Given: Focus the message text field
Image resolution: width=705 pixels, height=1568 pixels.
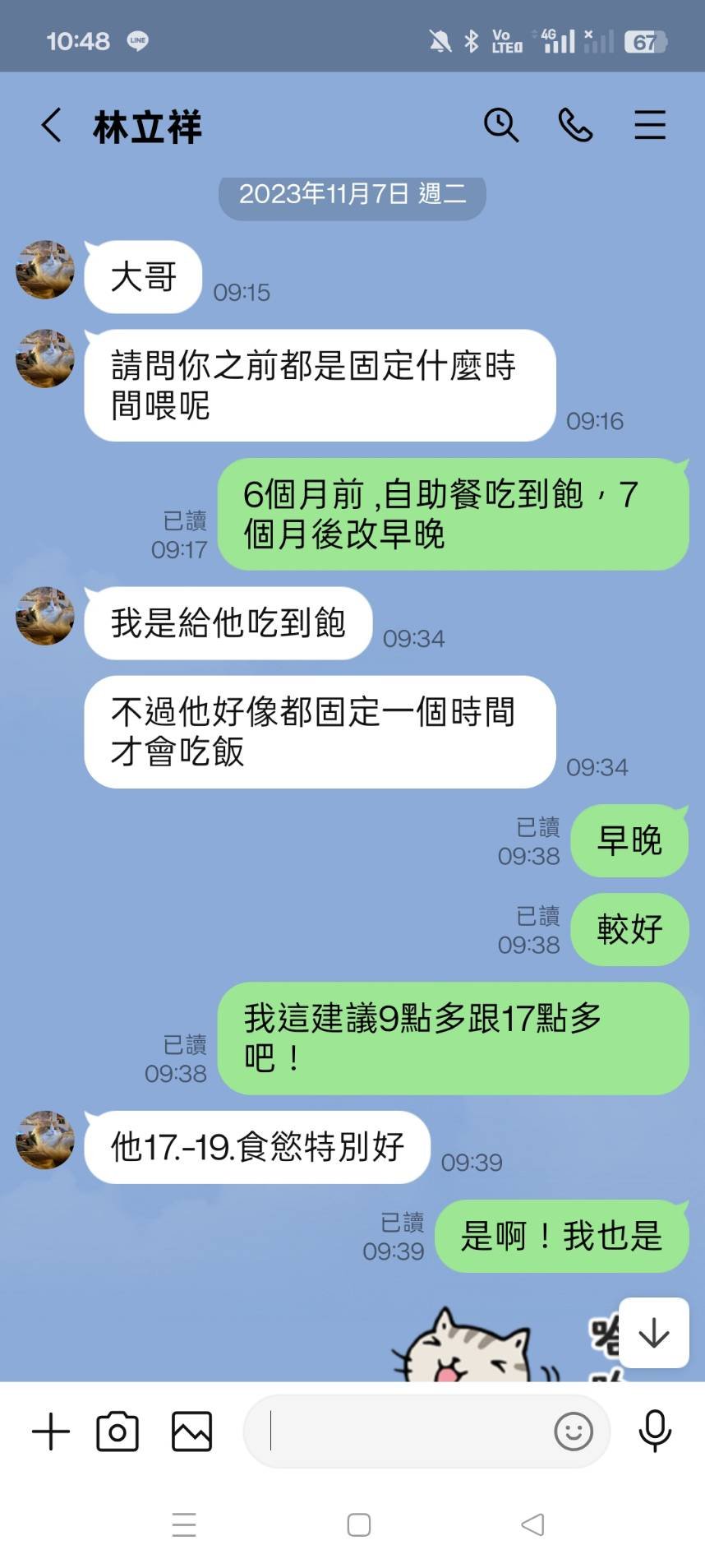Looking at the screenshot, I should click(x=403, y=1432).
